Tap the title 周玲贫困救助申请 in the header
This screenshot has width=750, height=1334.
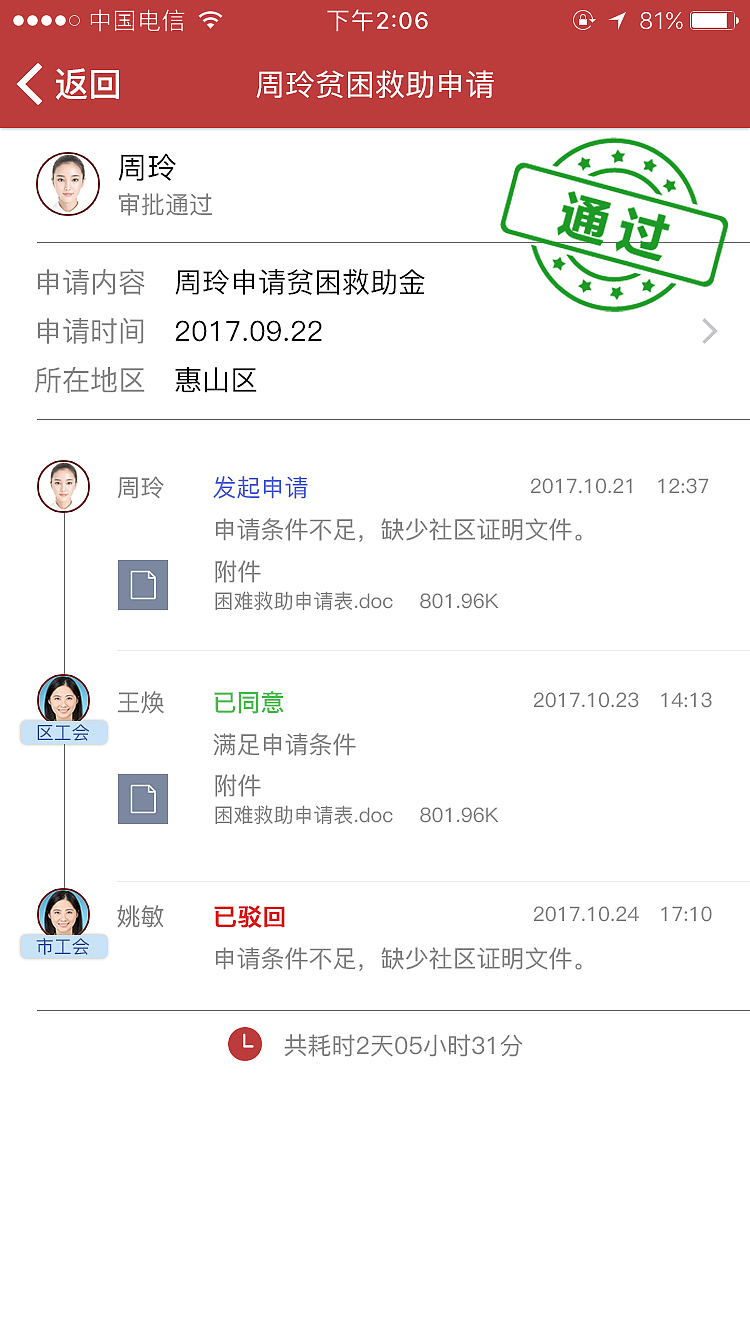(x=375, y=84)
